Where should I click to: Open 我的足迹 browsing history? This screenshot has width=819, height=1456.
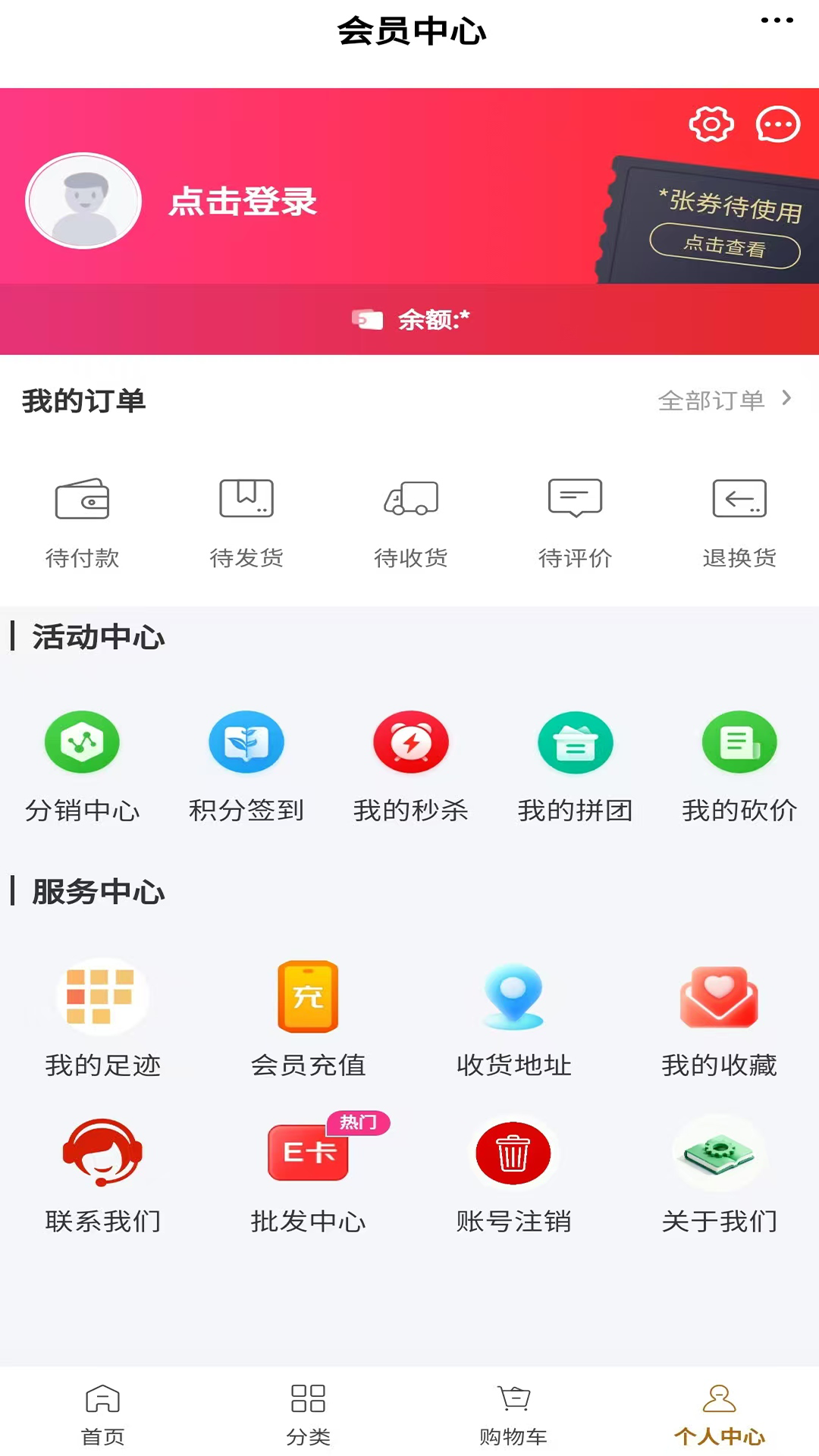[103, 1020]
